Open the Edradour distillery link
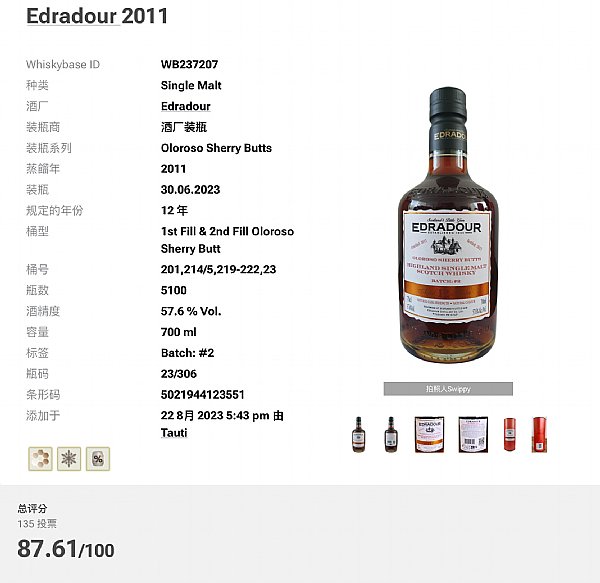The height and width of the screenshot is (583, 600). (185, 106)
